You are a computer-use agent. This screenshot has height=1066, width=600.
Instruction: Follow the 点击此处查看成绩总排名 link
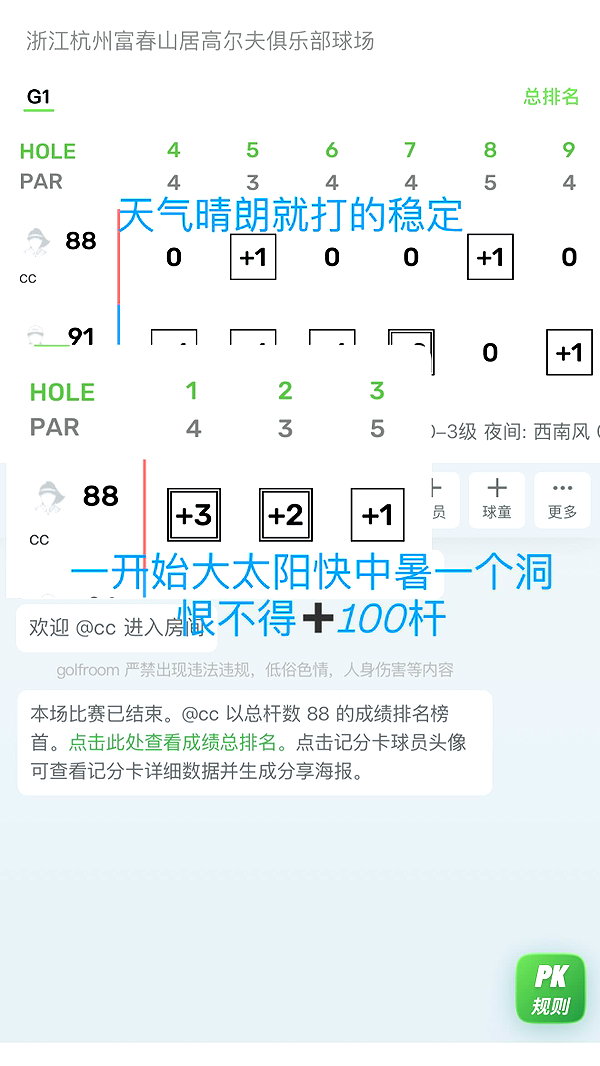point(173,742)
